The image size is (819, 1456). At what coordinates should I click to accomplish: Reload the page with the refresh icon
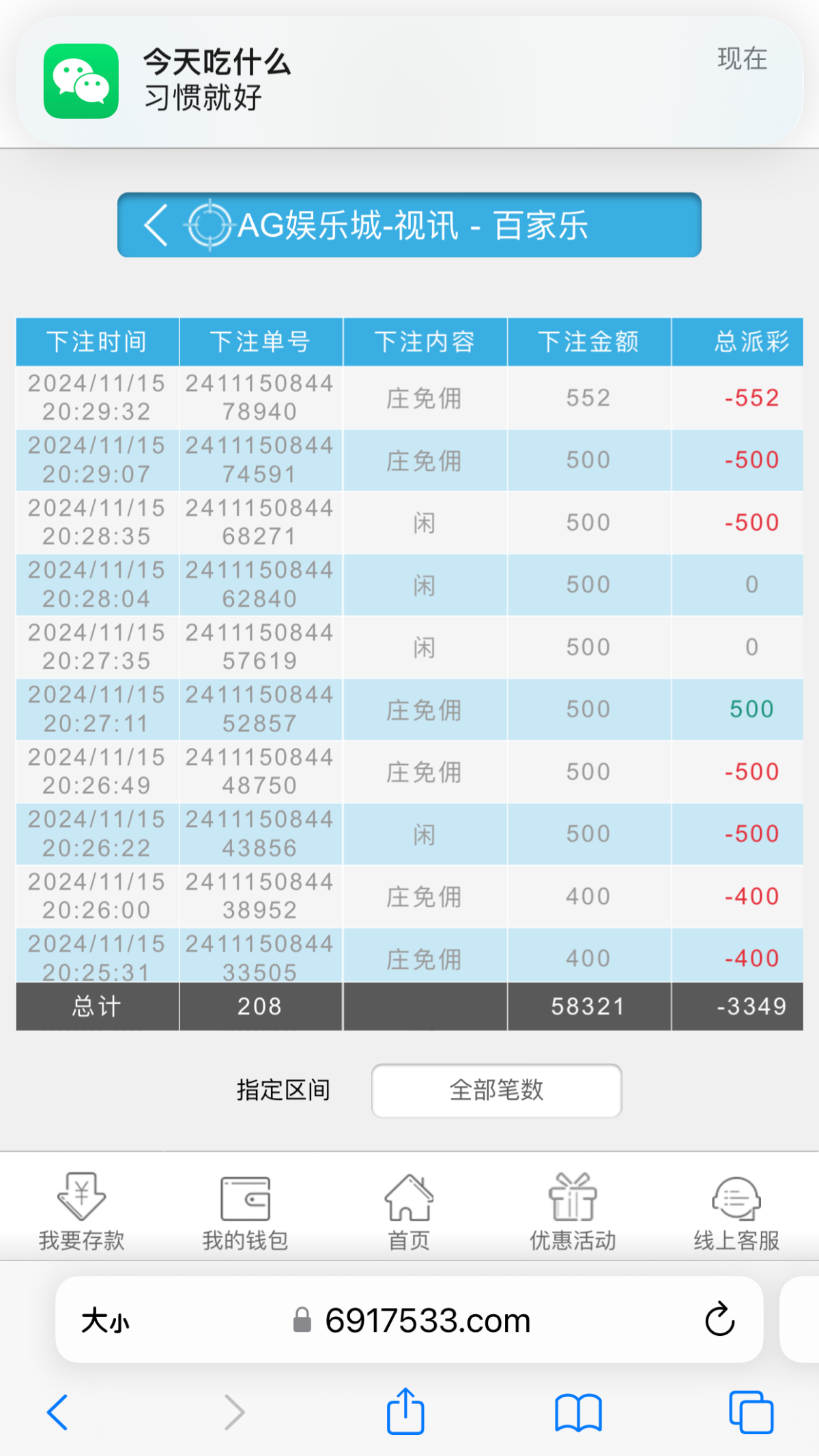point(720,1319)
